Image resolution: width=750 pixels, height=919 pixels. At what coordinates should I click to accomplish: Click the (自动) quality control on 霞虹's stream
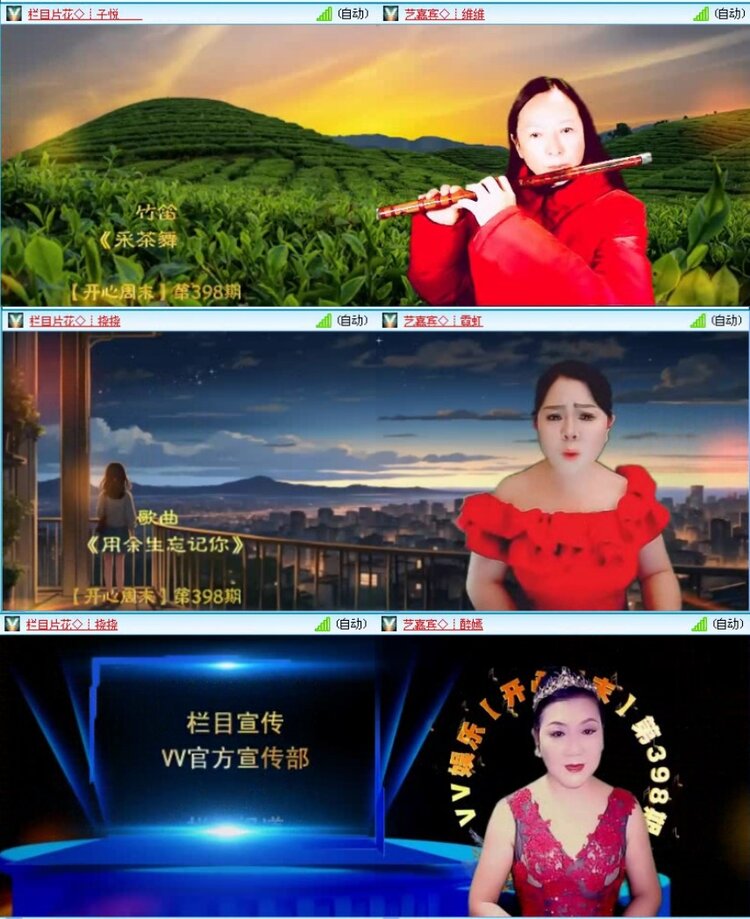(727, 321)
